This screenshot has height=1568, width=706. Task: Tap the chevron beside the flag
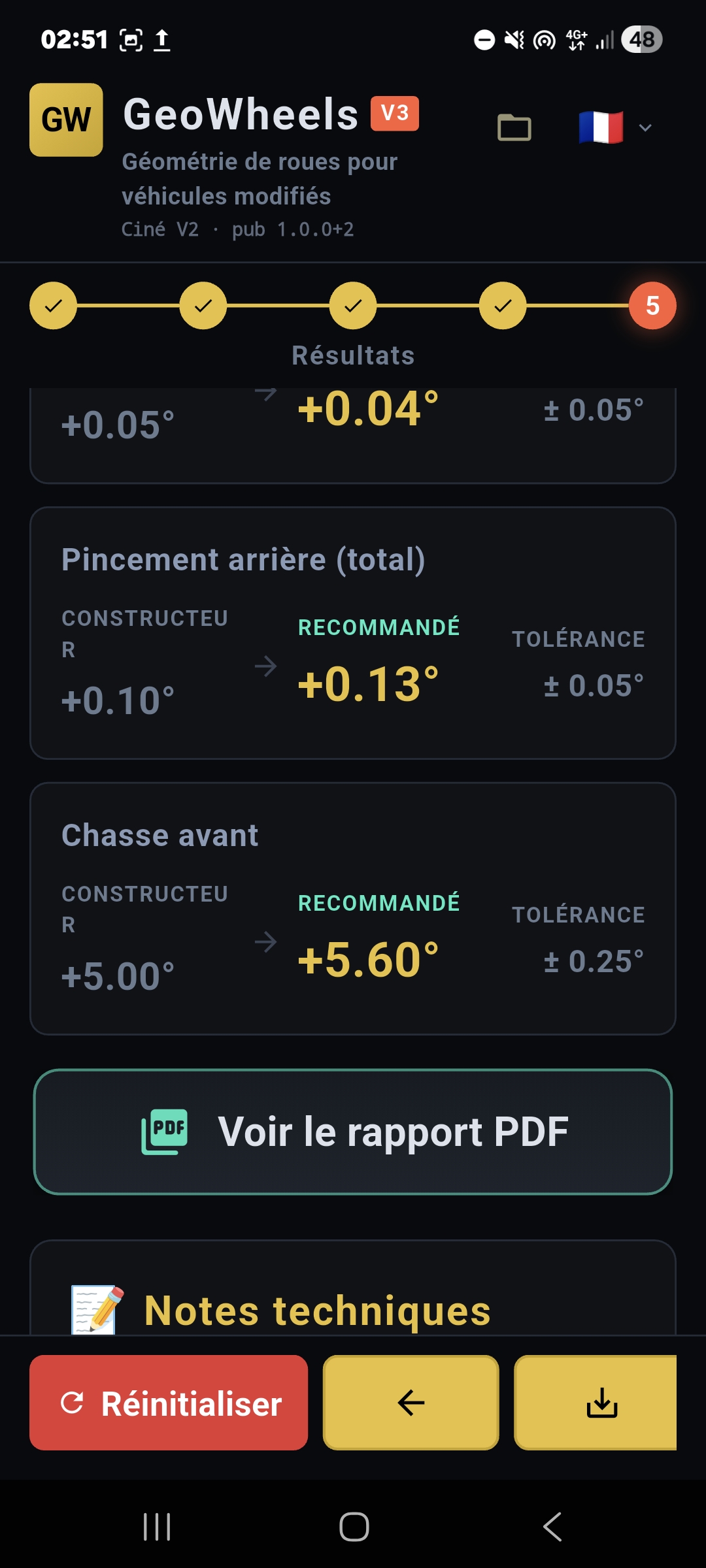pyautogui.click(x=646, y=127)
